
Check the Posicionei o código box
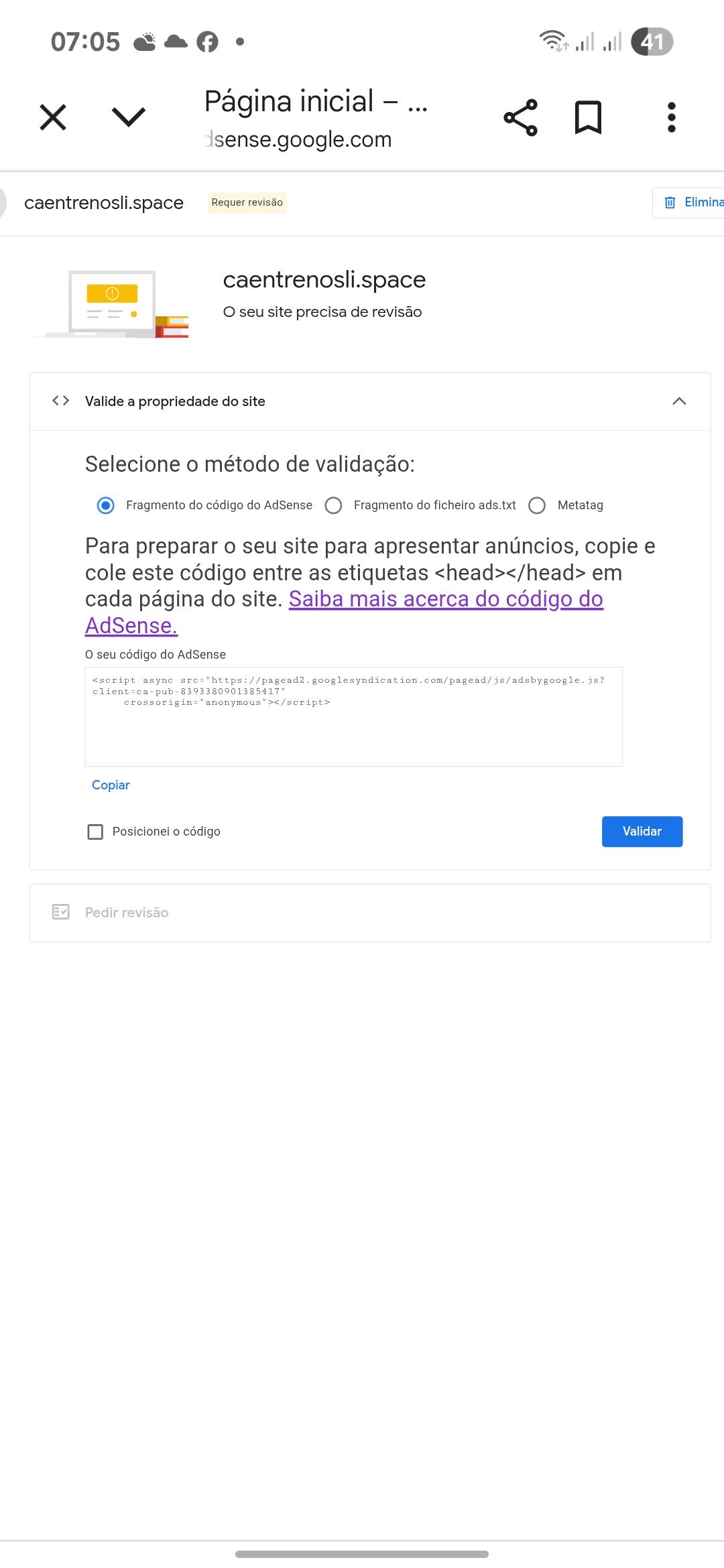(96, 832)
